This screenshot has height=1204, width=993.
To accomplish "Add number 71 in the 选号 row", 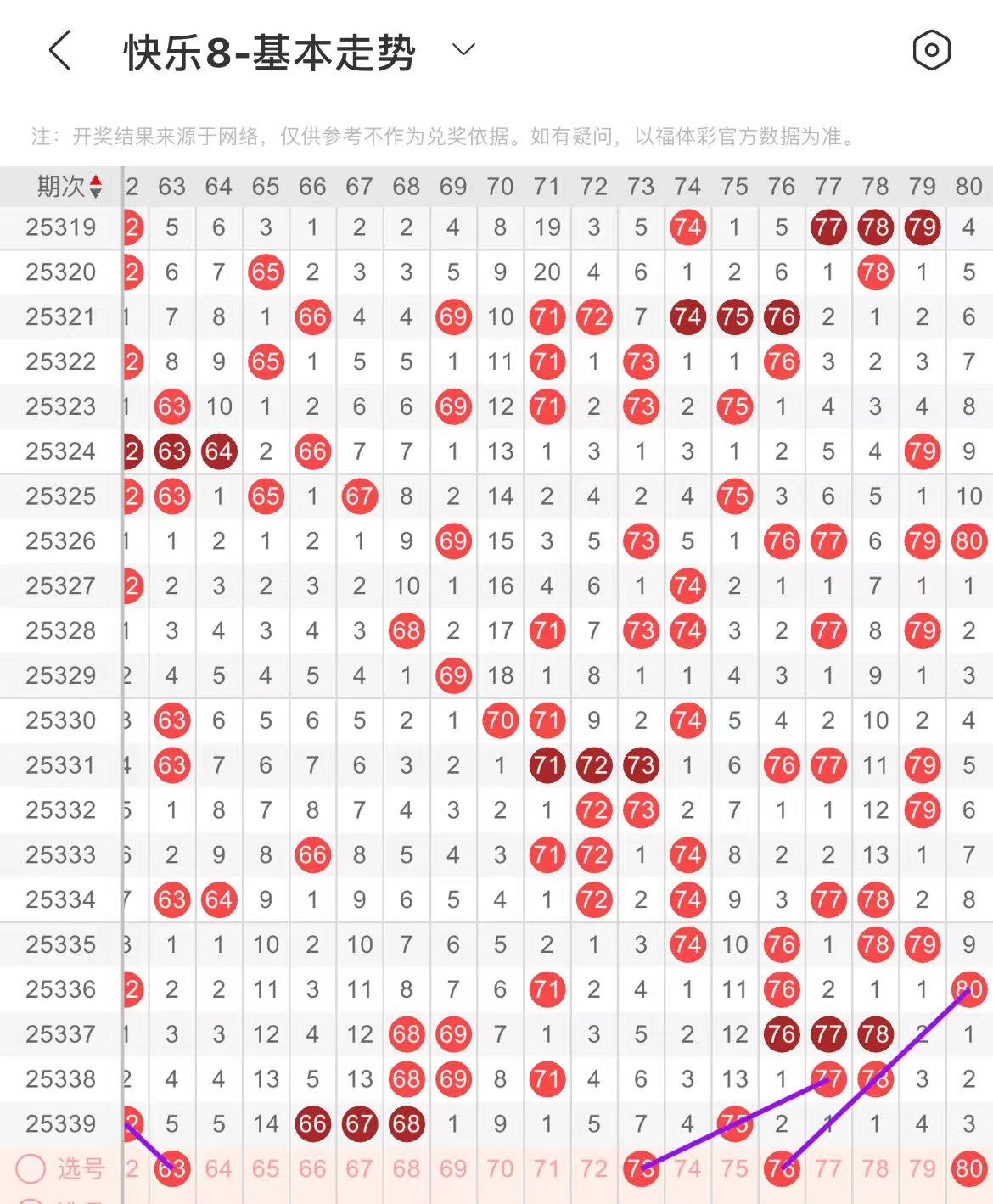I will pyautogui.click(x=547, y=1168).
